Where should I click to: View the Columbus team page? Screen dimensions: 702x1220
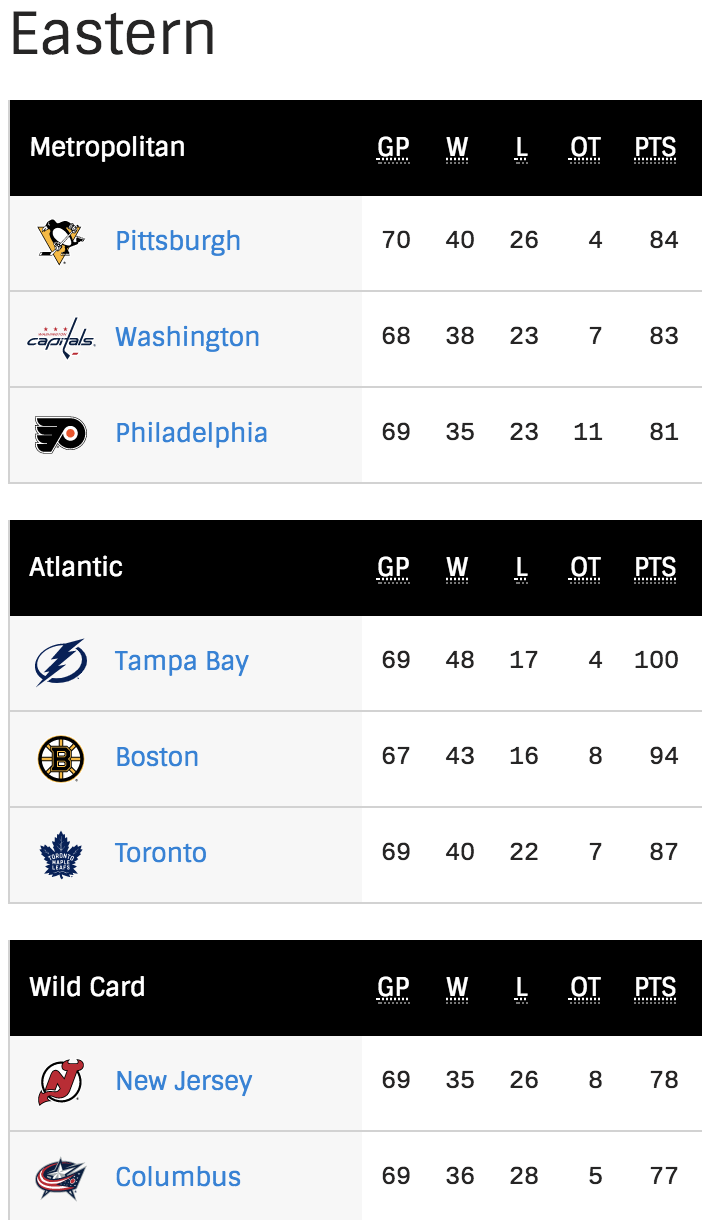178,1177
